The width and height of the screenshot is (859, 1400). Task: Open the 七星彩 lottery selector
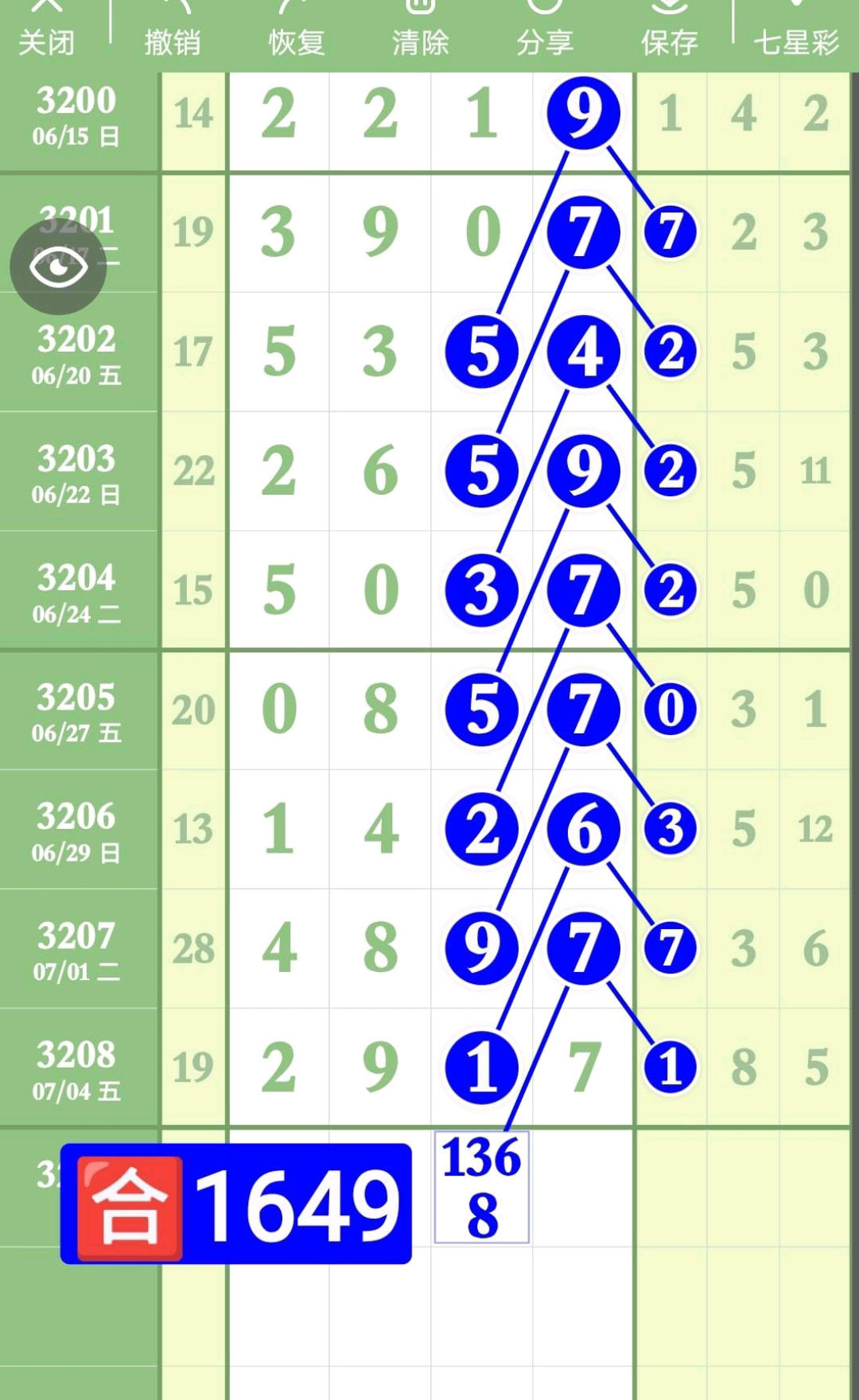coord(796,32)
